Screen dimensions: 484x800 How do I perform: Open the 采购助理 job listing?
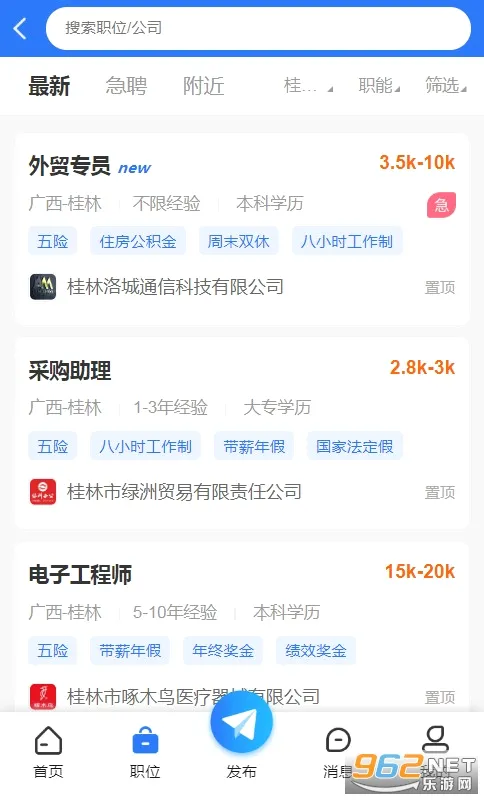pyautogui.click(x=242, y=433)
